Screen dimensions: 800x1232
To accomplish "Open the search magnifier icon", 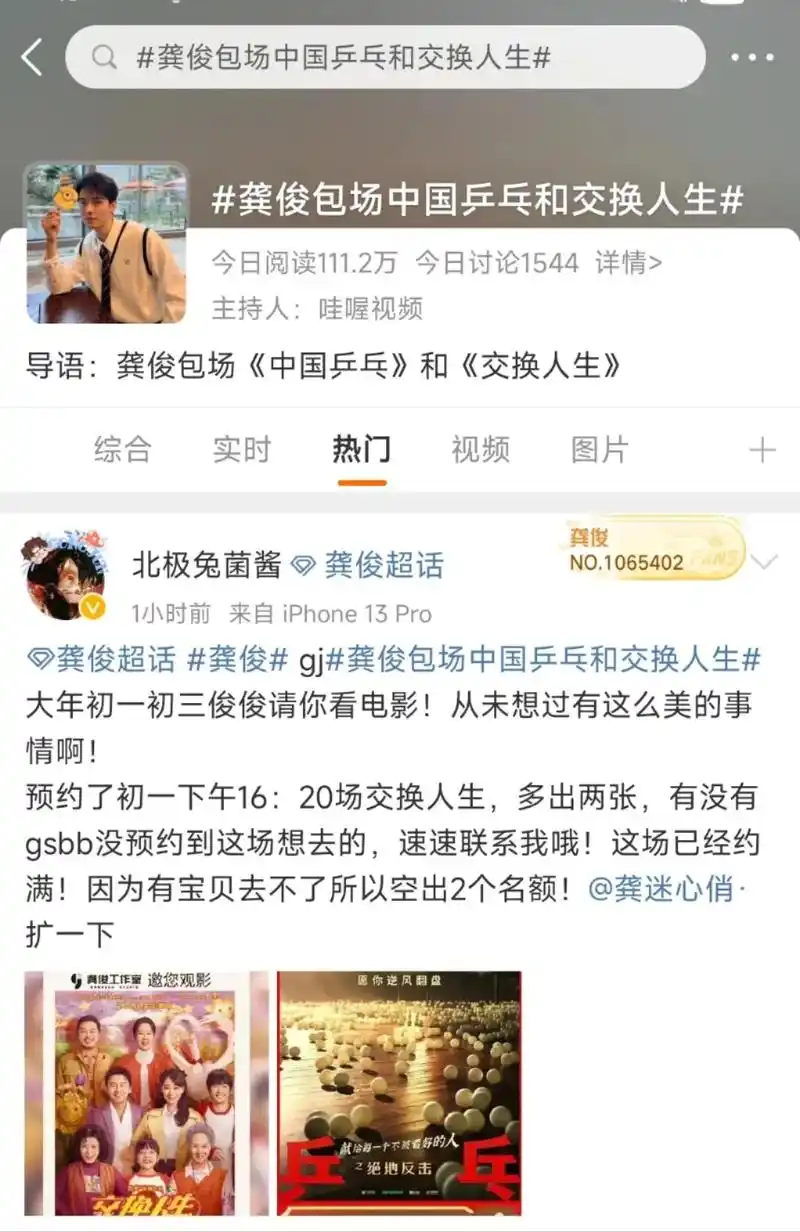I will (104, 56).
